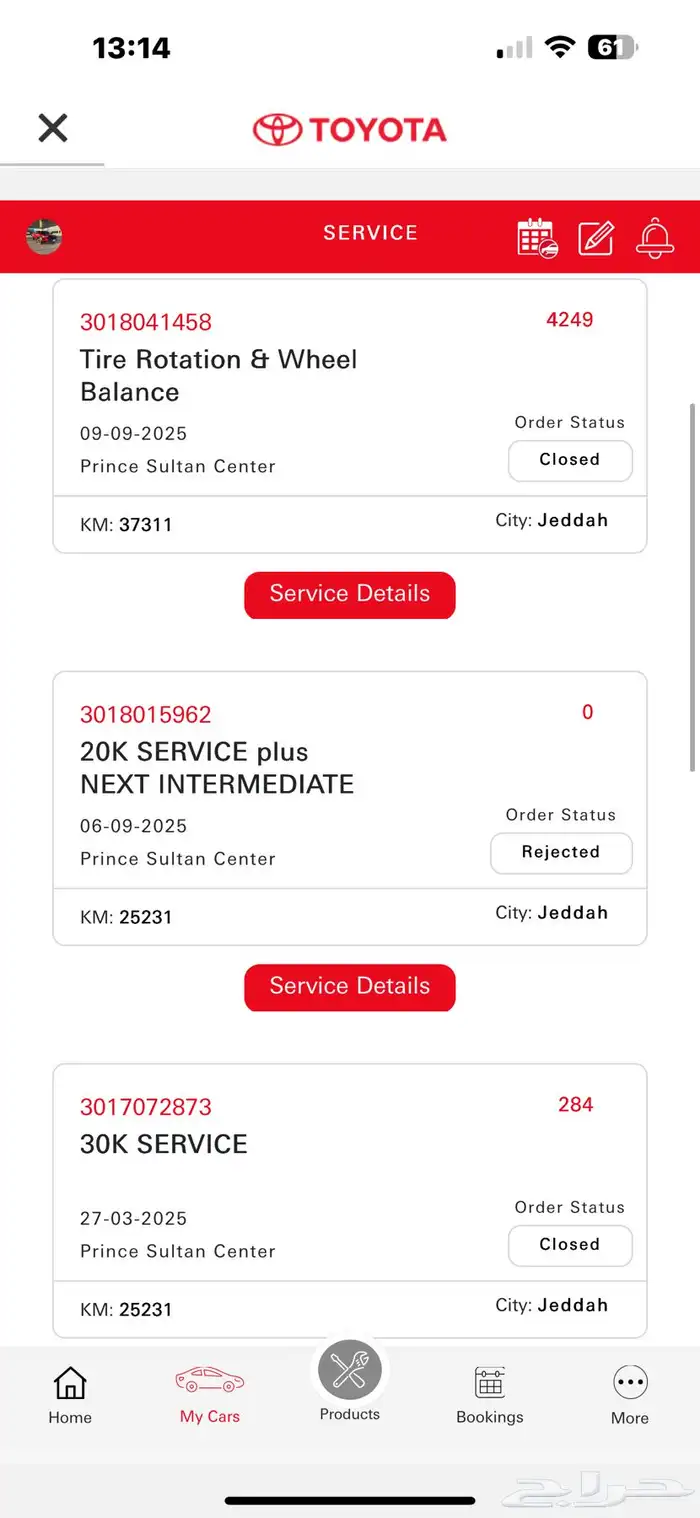Image resolution: width=700 pixels, height=1518 pixels.
Task: Open the Products tab
Action: click(350, 1380)
